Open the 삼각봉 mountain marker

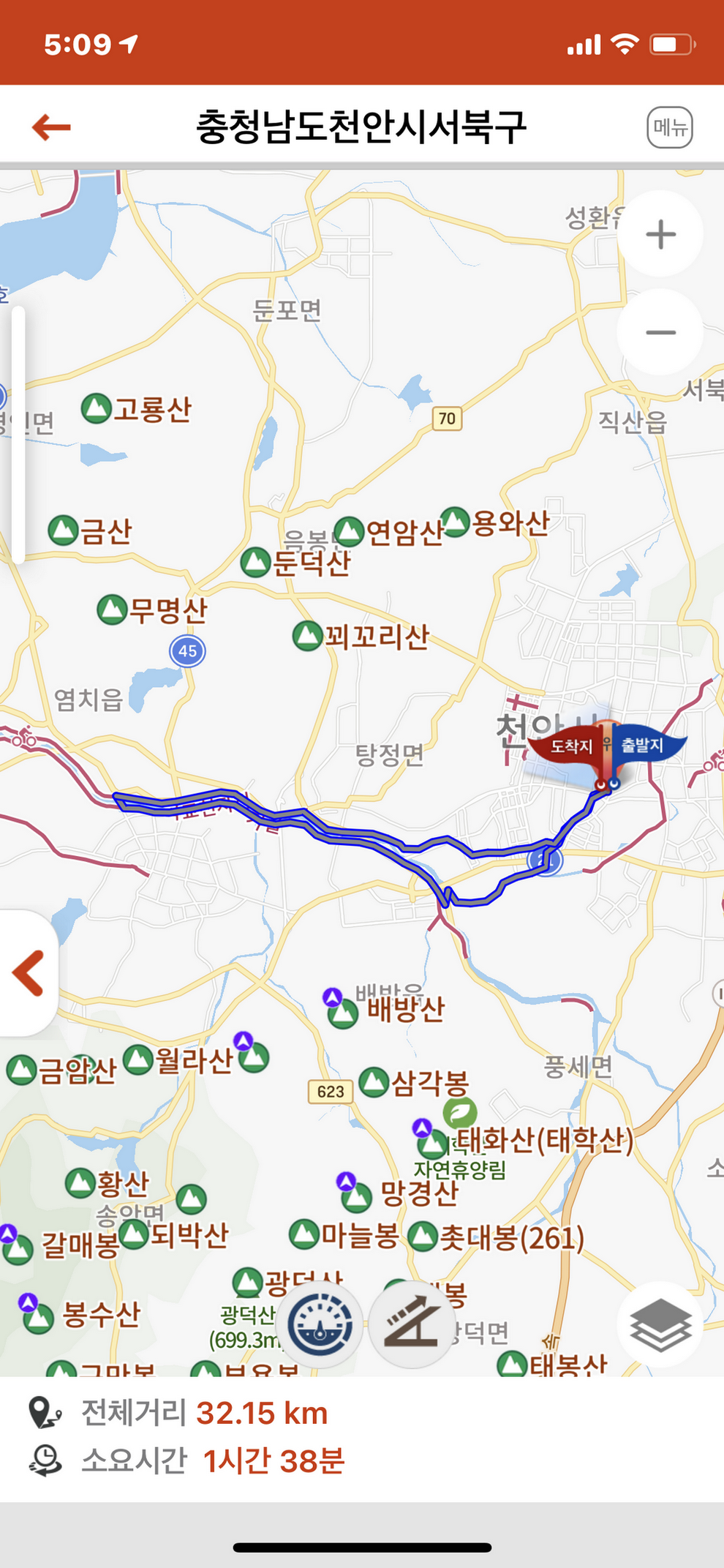coord(374,1081)
